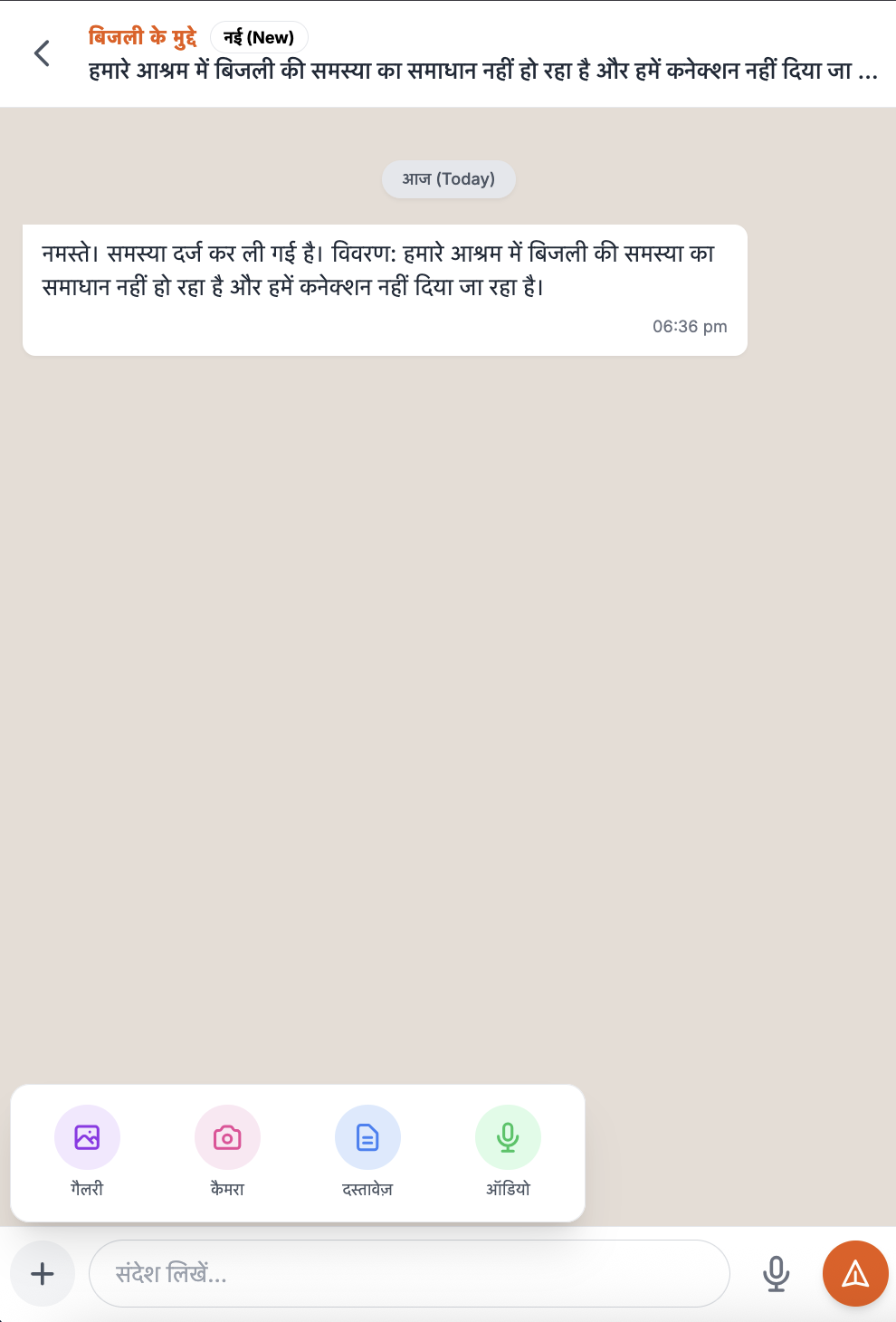
Task: Open the attachment menu with the plus icon
Action: 42,1273
